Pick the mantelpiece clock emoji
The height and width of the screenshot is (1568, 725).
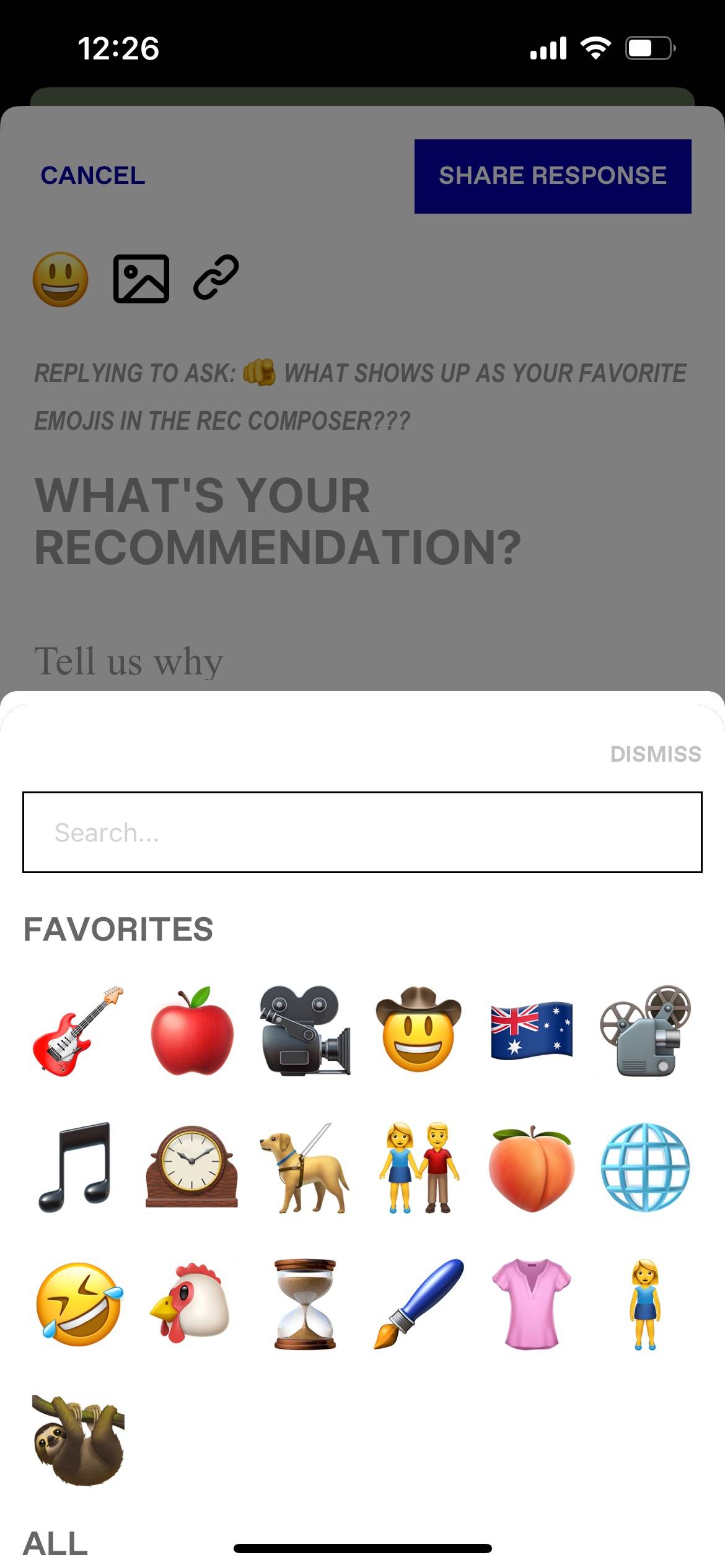[x=192, y=1167]
